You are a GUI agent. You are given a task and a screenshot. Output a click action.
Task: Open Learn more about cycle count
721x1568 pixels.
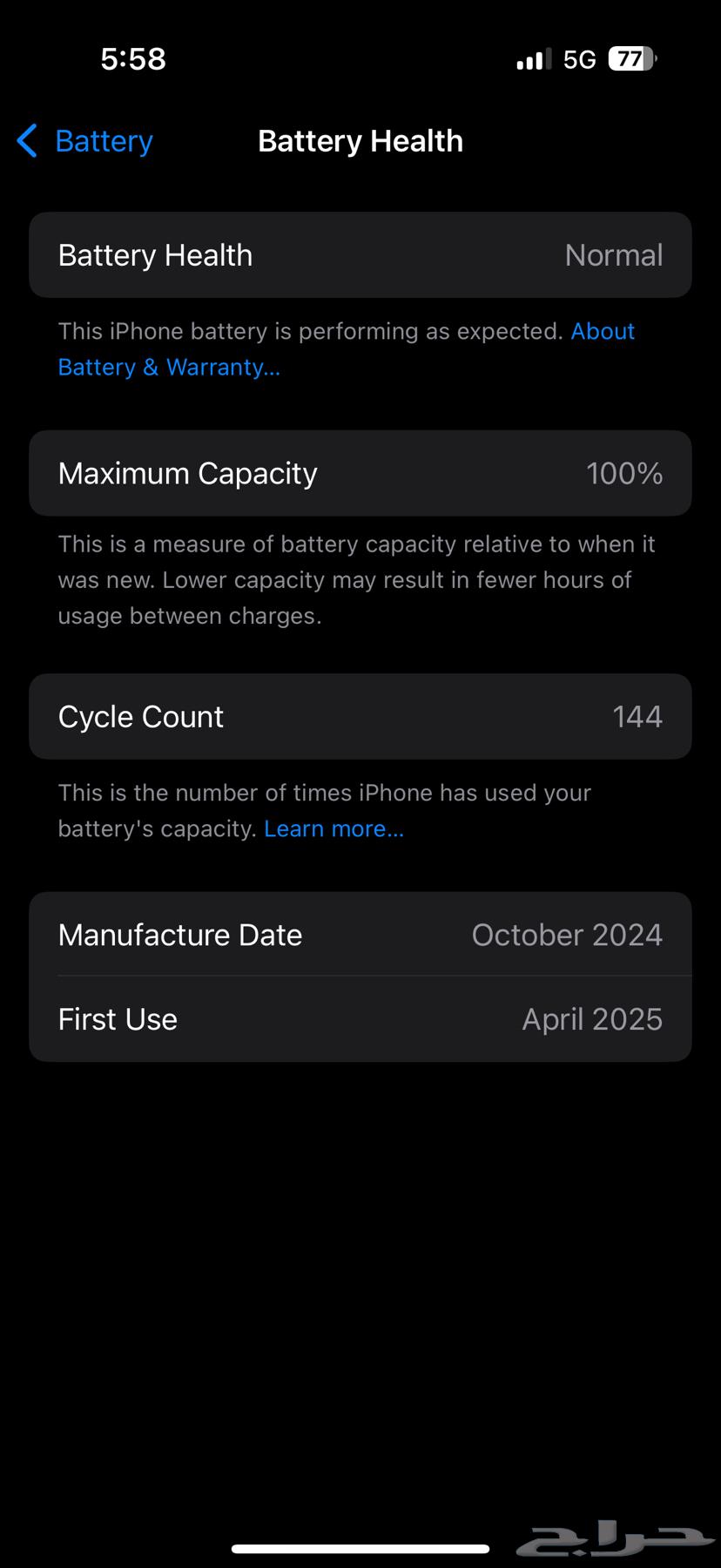click(334, 829)
